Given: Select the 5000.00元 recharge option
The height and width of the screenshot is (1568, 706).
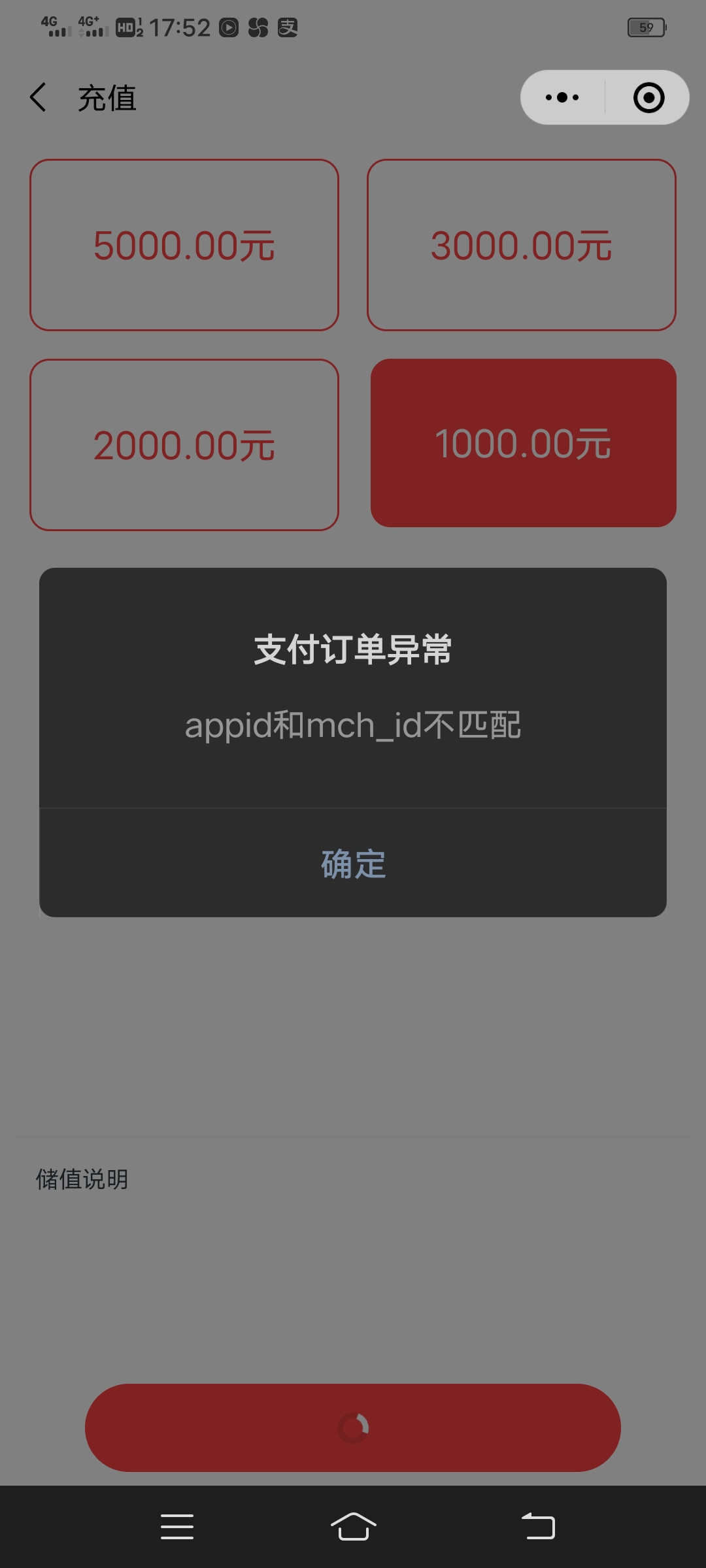Looking at the screenshot, I should click(x=185, y=245).
